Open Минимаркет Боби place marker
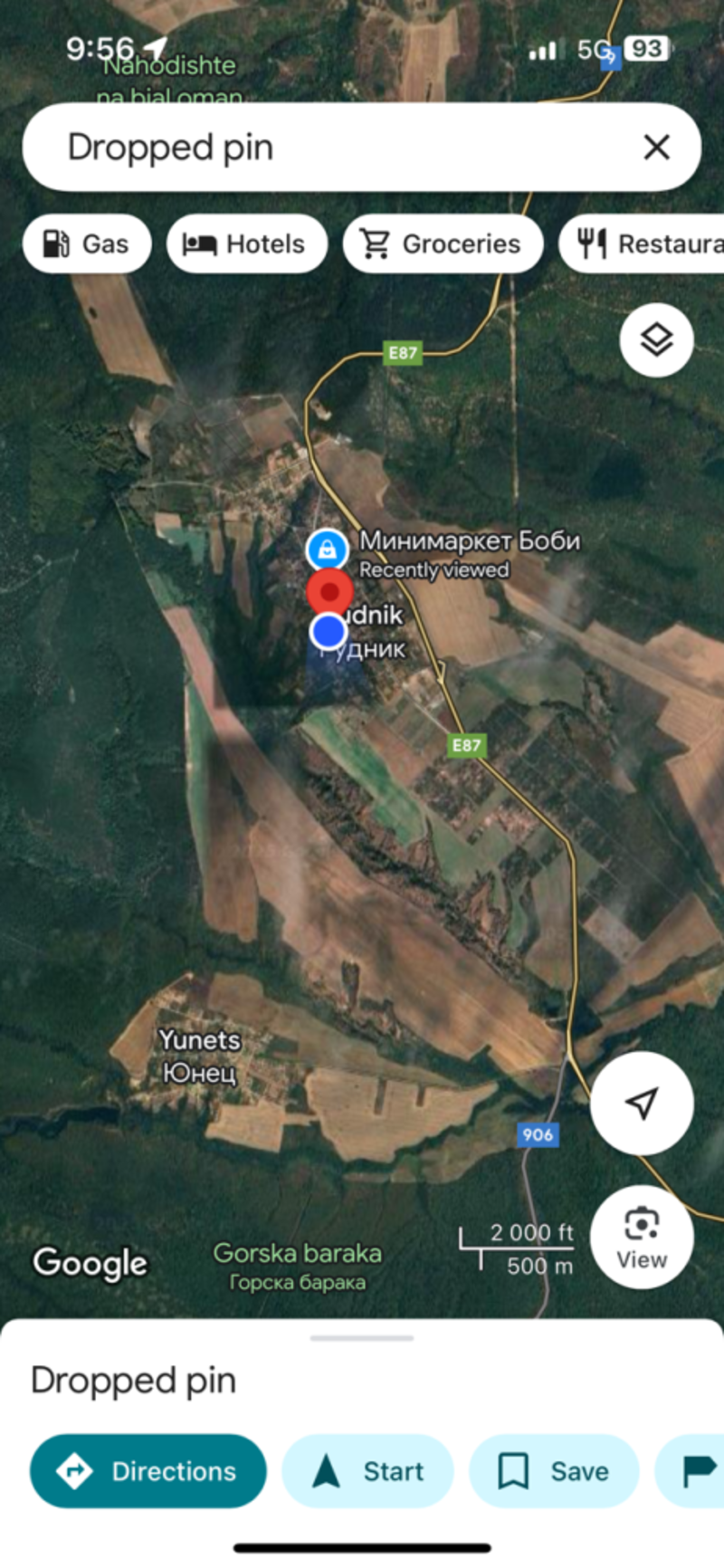 327,550
